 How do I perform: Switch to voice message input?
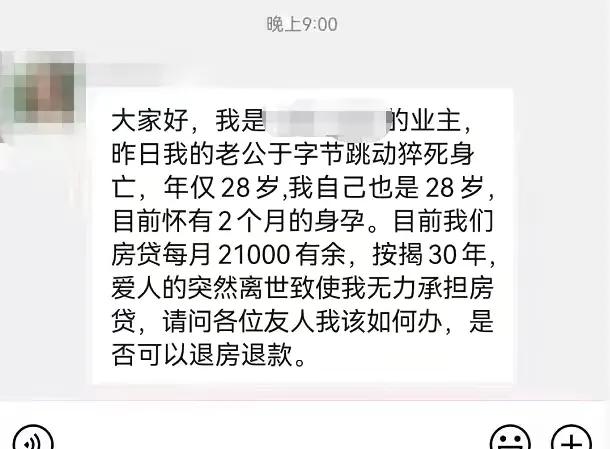[x=32, y=441]
